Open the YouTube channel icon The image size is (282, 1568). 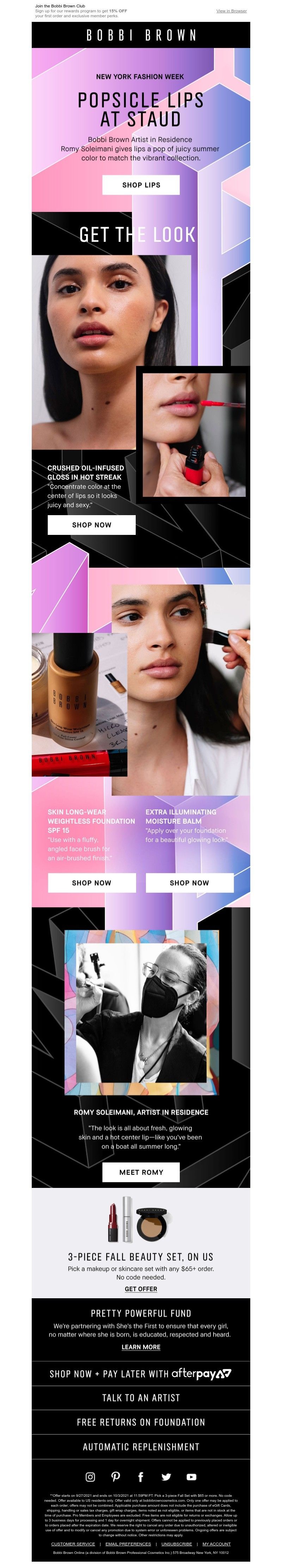(x=191, y=1477)
